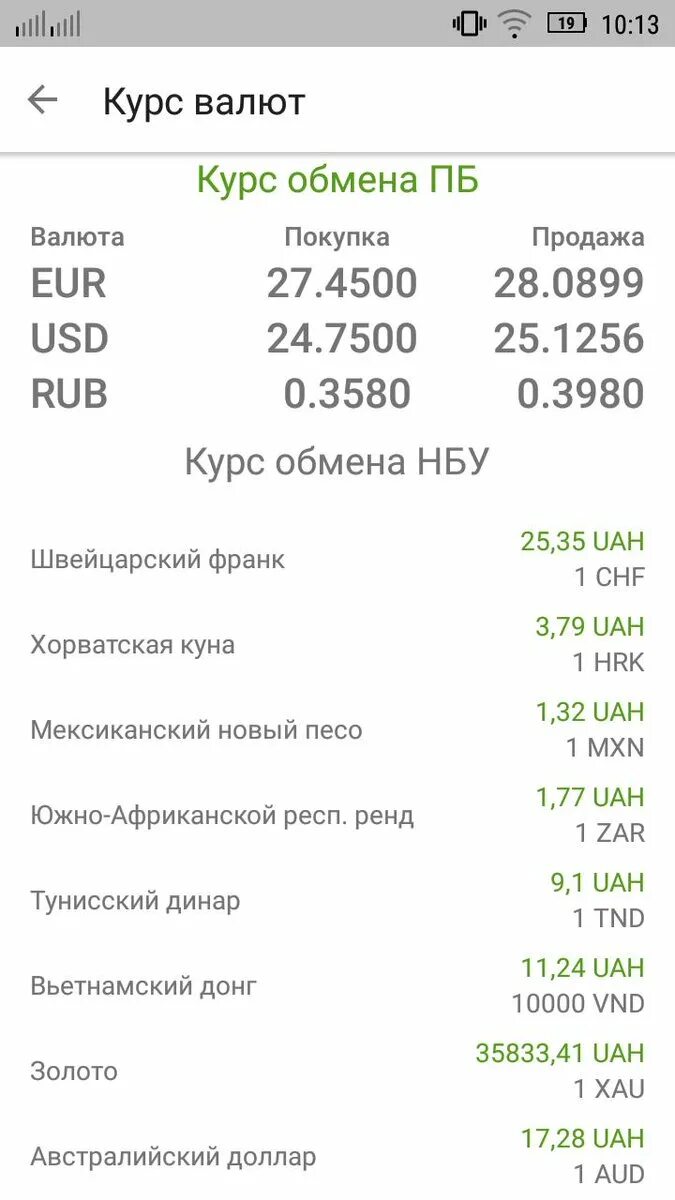Go back from the Курс валют screen
The image size is (675, 1200).
(x=42, y=100)
